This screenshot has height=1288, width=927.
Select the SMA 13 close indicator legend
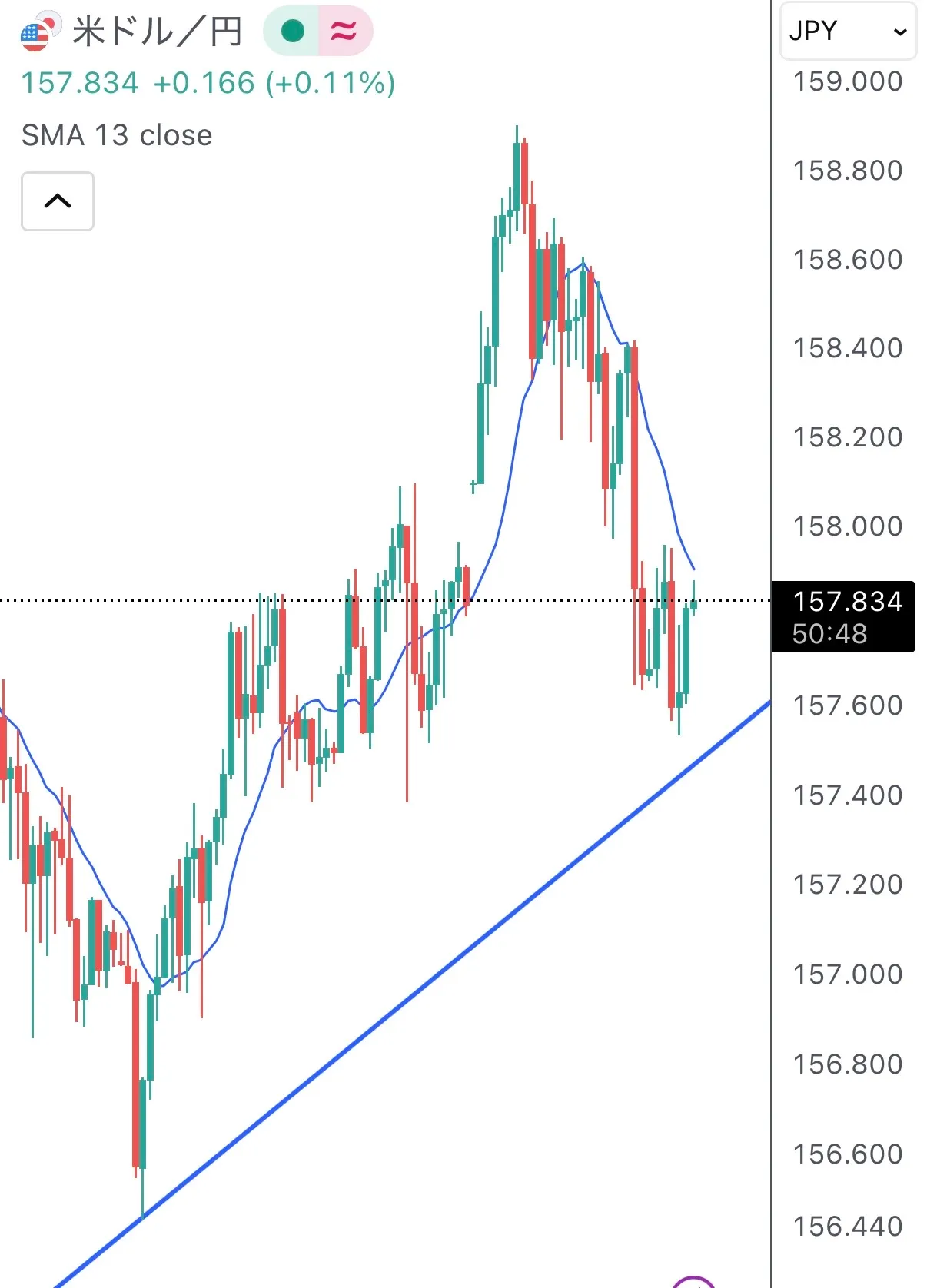[x=117, y=135]
